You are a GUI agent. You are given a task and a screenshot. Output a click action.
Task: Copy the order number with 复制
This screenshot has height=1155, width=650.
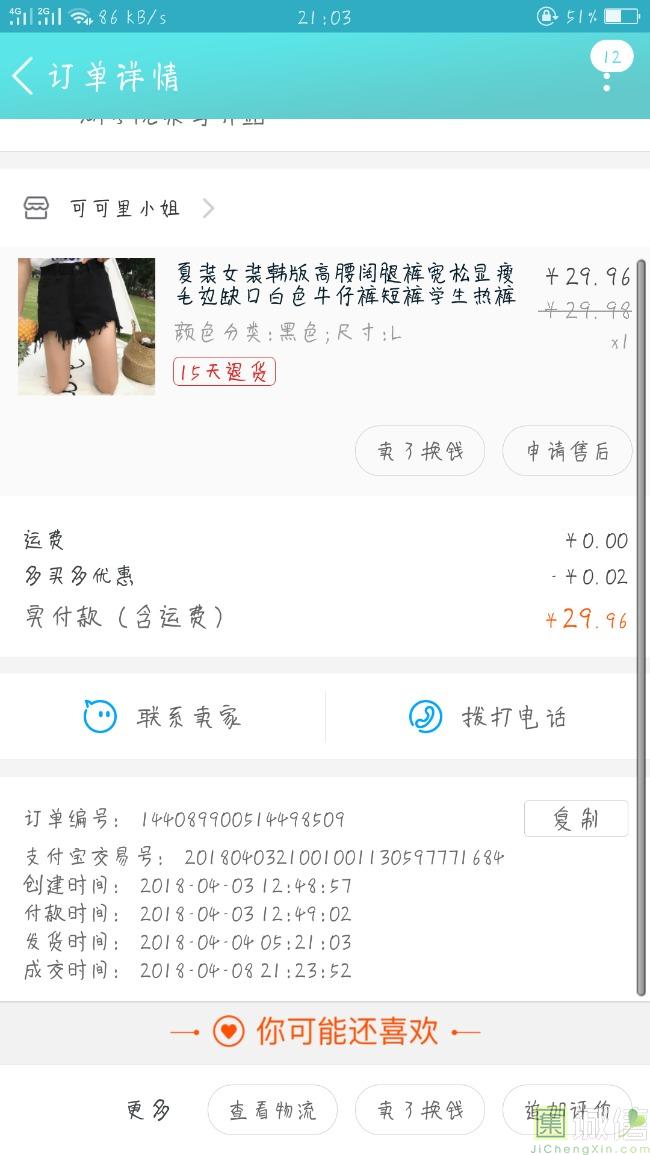coord(576,818)
